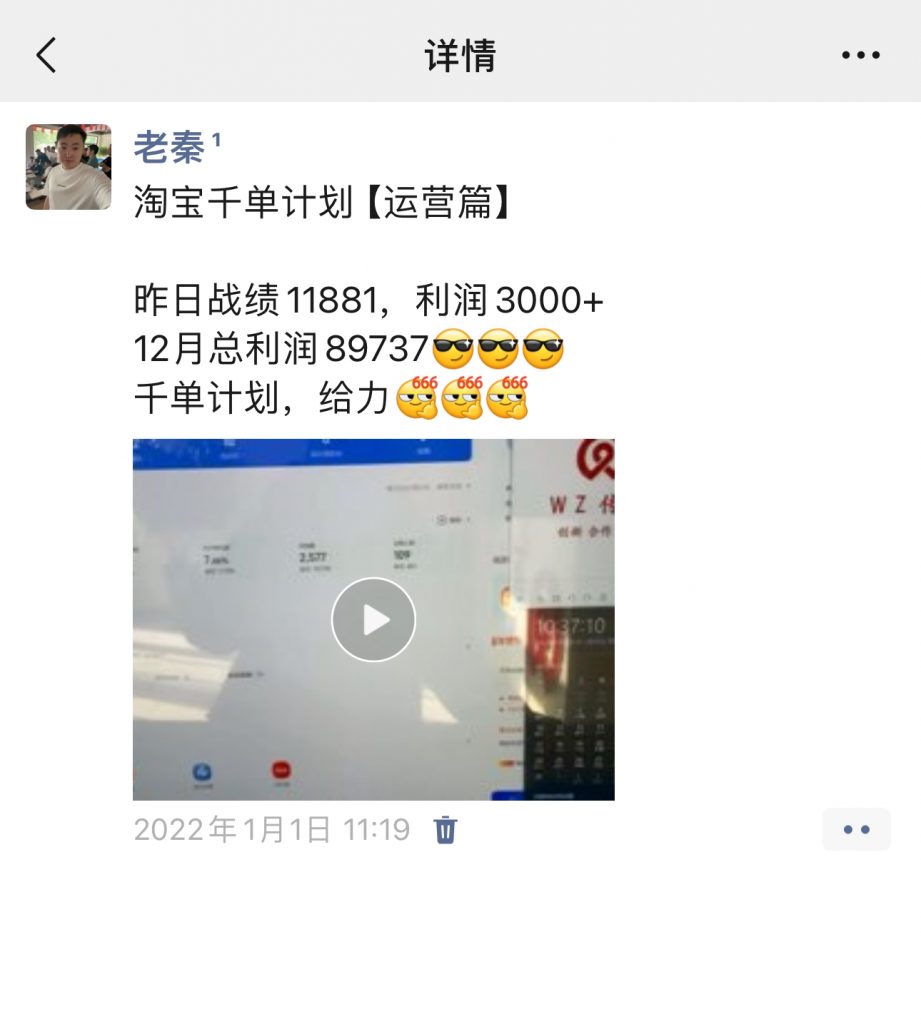Viewport: 921px width, 1024px height.
Task: Open like/comment actions via the two-dot button
Action: [x=855, y=828]
